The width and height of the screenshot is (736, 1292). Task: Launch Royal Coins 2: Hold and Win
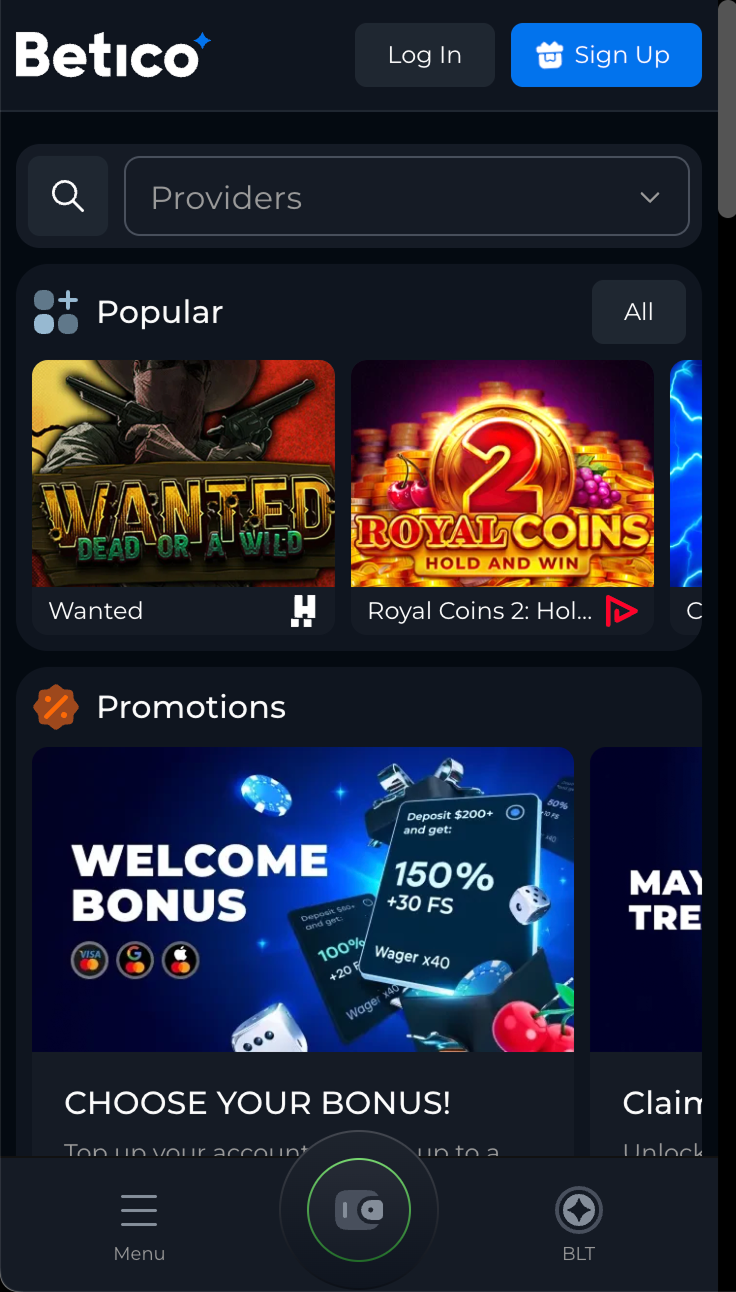click(x=502, y=474)
